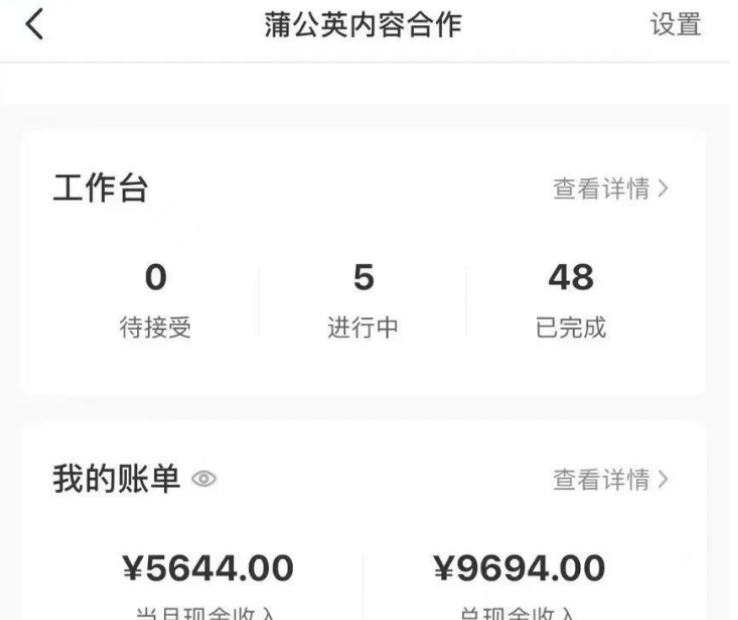The width and height of the screenshot is (738, 620).
Task: Open 设置 in the top bar
Action: pyautogui.click(x=675, y=26)
